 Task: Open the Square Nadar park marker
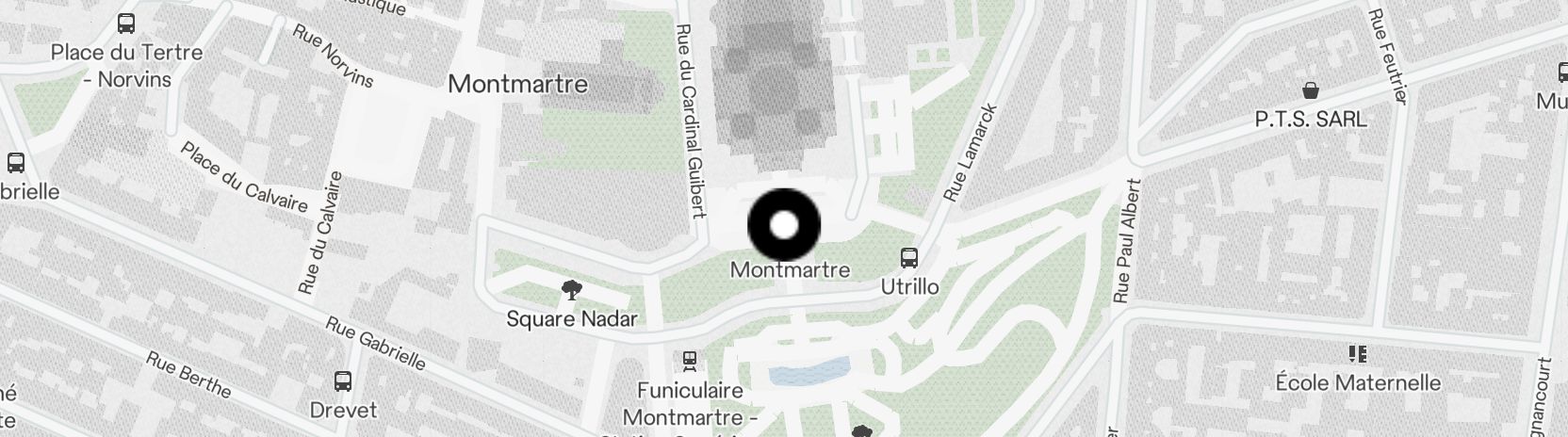570,290
